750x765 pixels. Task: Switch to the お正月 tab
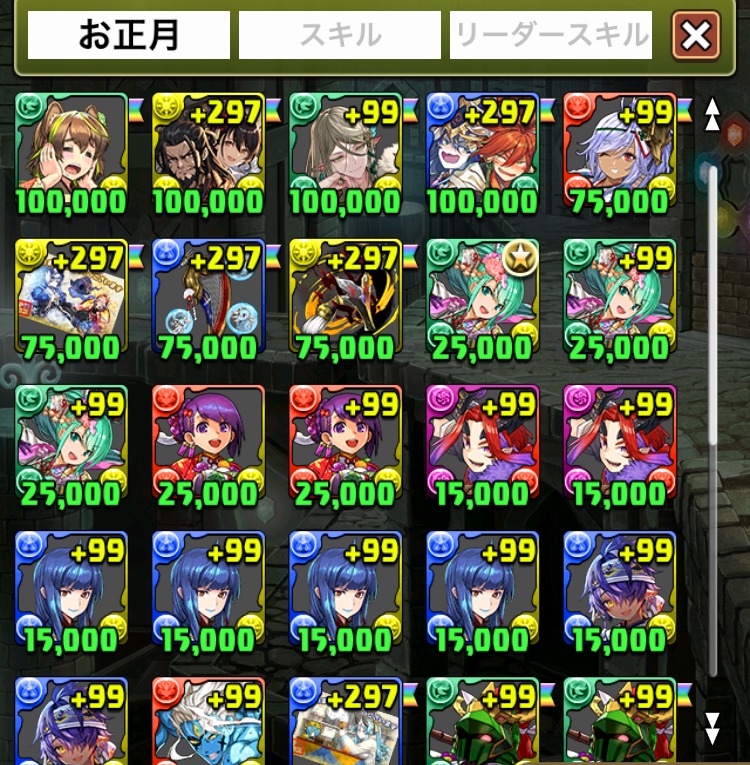[x=129, y=36]
